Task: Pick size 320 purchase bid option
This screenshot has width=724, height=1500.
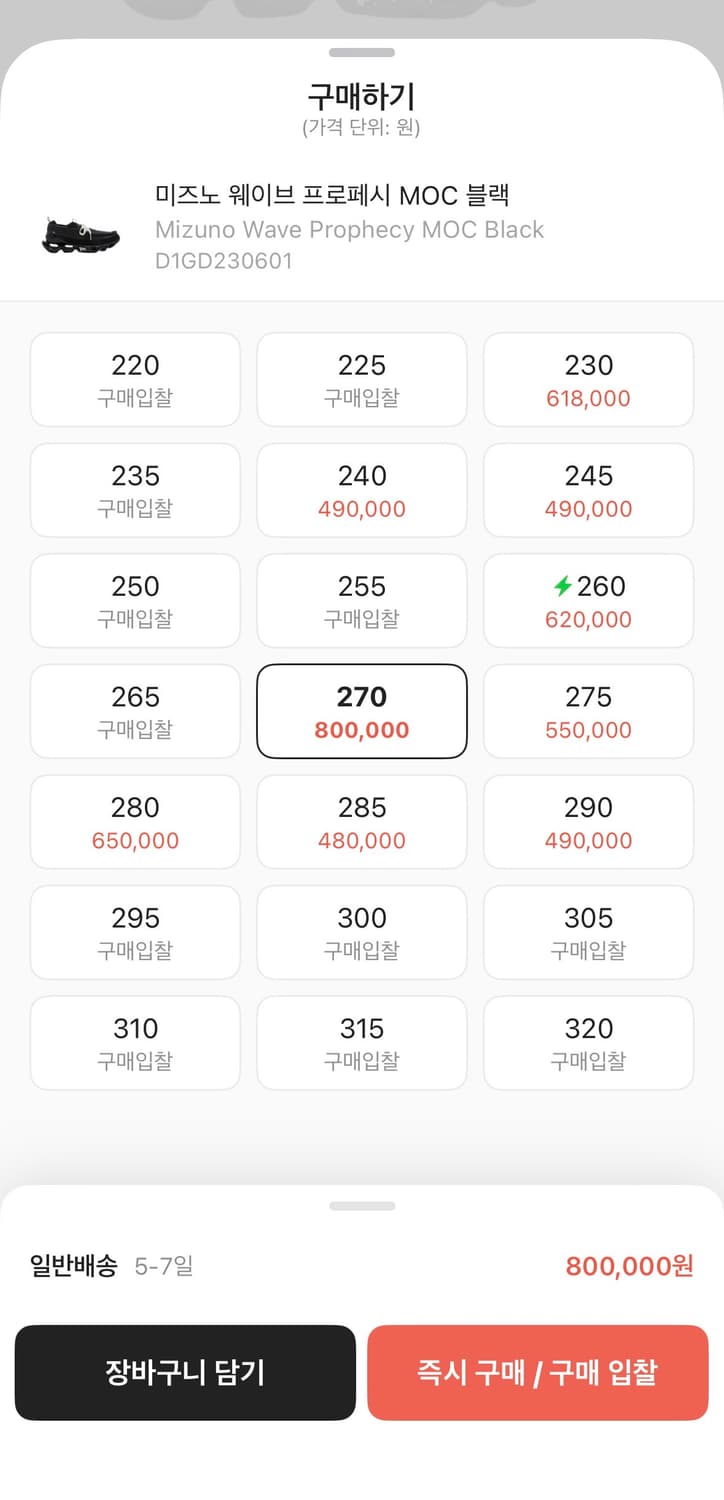Action: (x=587, y=1042)
